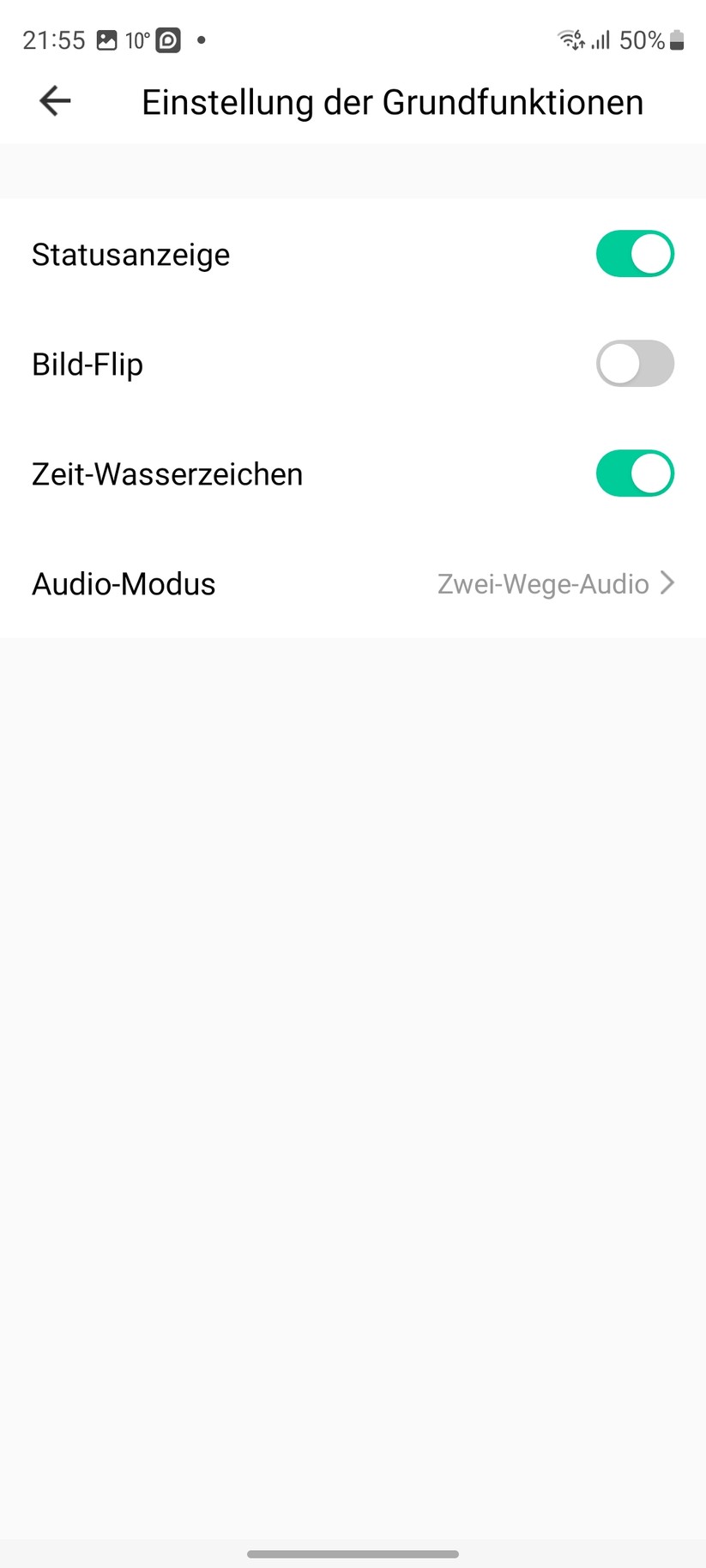
Task: Tap the Wi-Fi status bar icon
Action: pyautogui.click(x=569, y=39)
